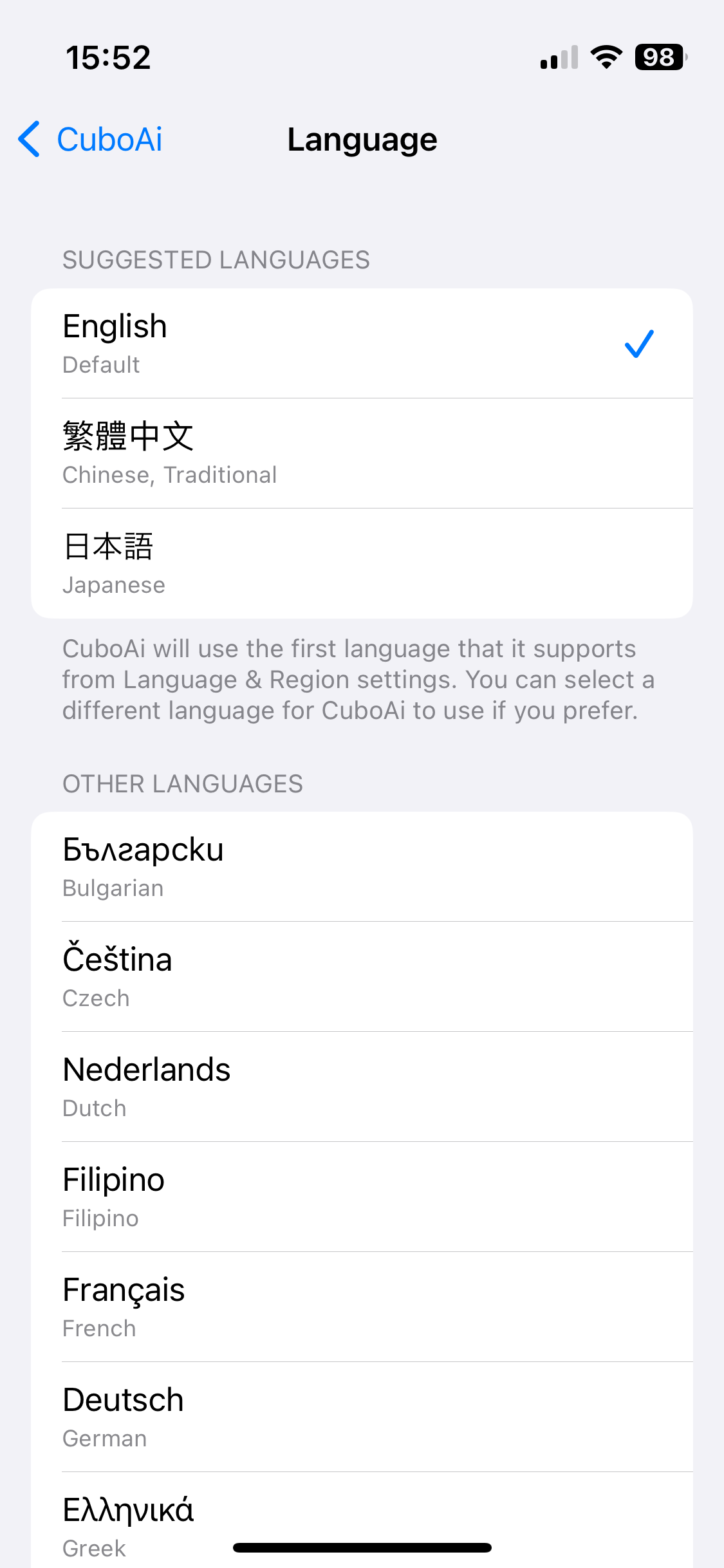724x1568 pixels.
Task: Select Filipino language
Action: 360,1197
